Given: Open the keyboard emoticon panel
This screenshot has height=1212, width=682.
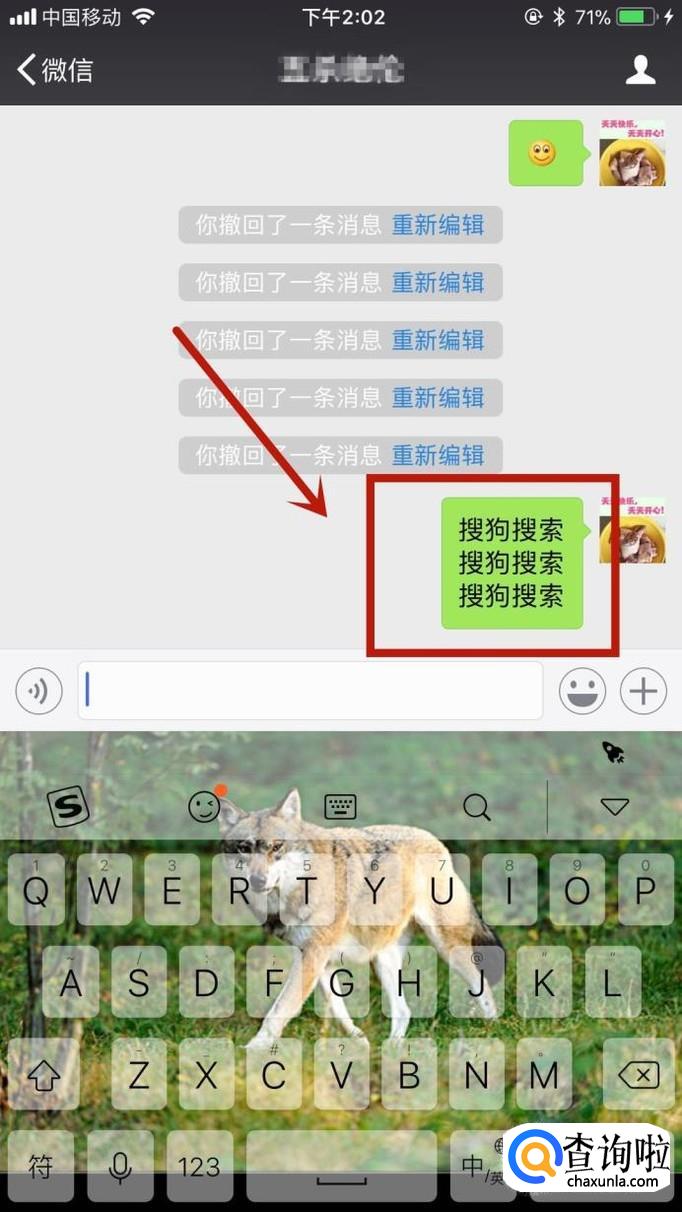Looking at the screenshot, I should point(205,806).
